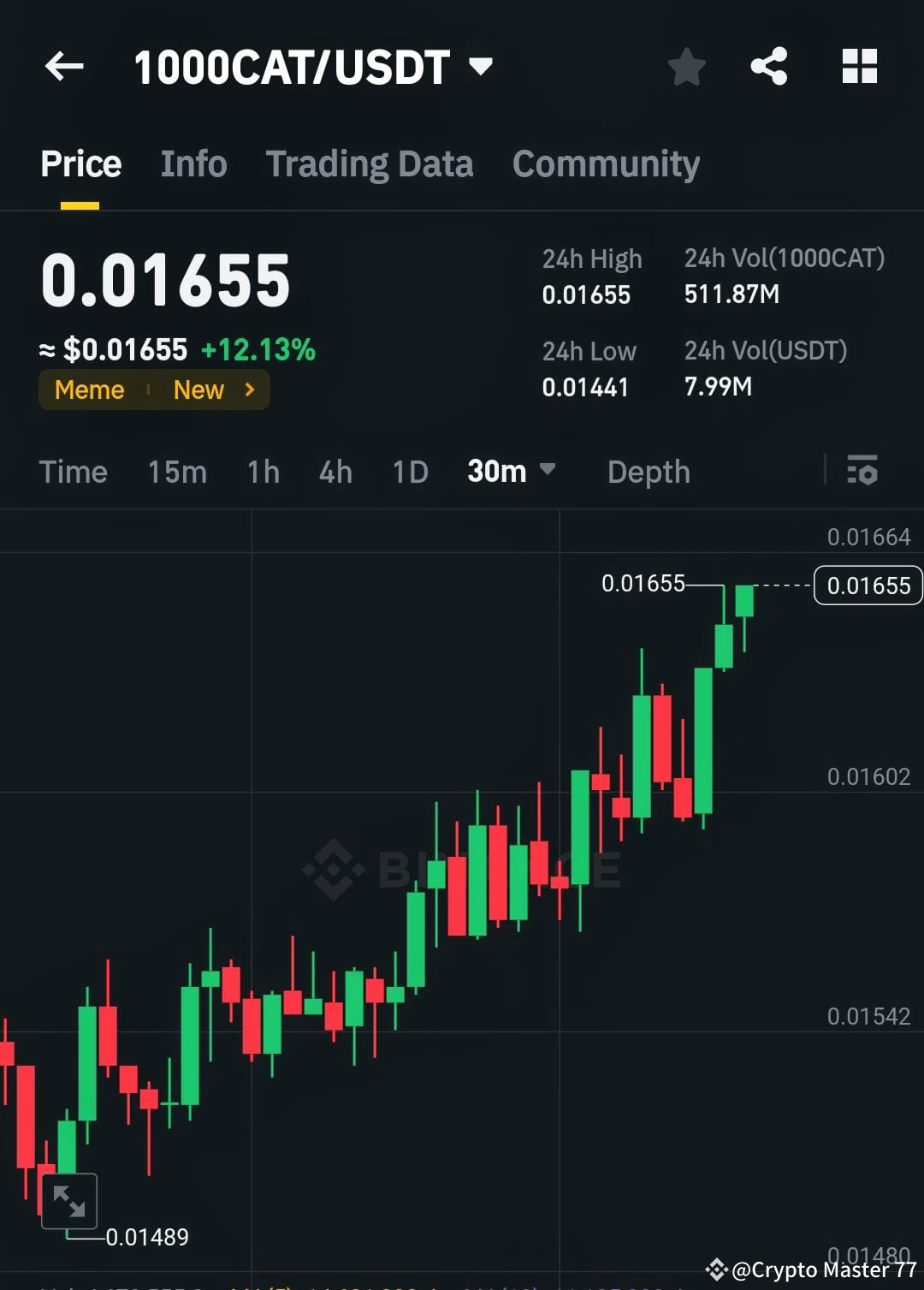The image size is (924, 1290).
Task: Tap the 0.01655 current price tag on chart
Action: coord(868,586)
